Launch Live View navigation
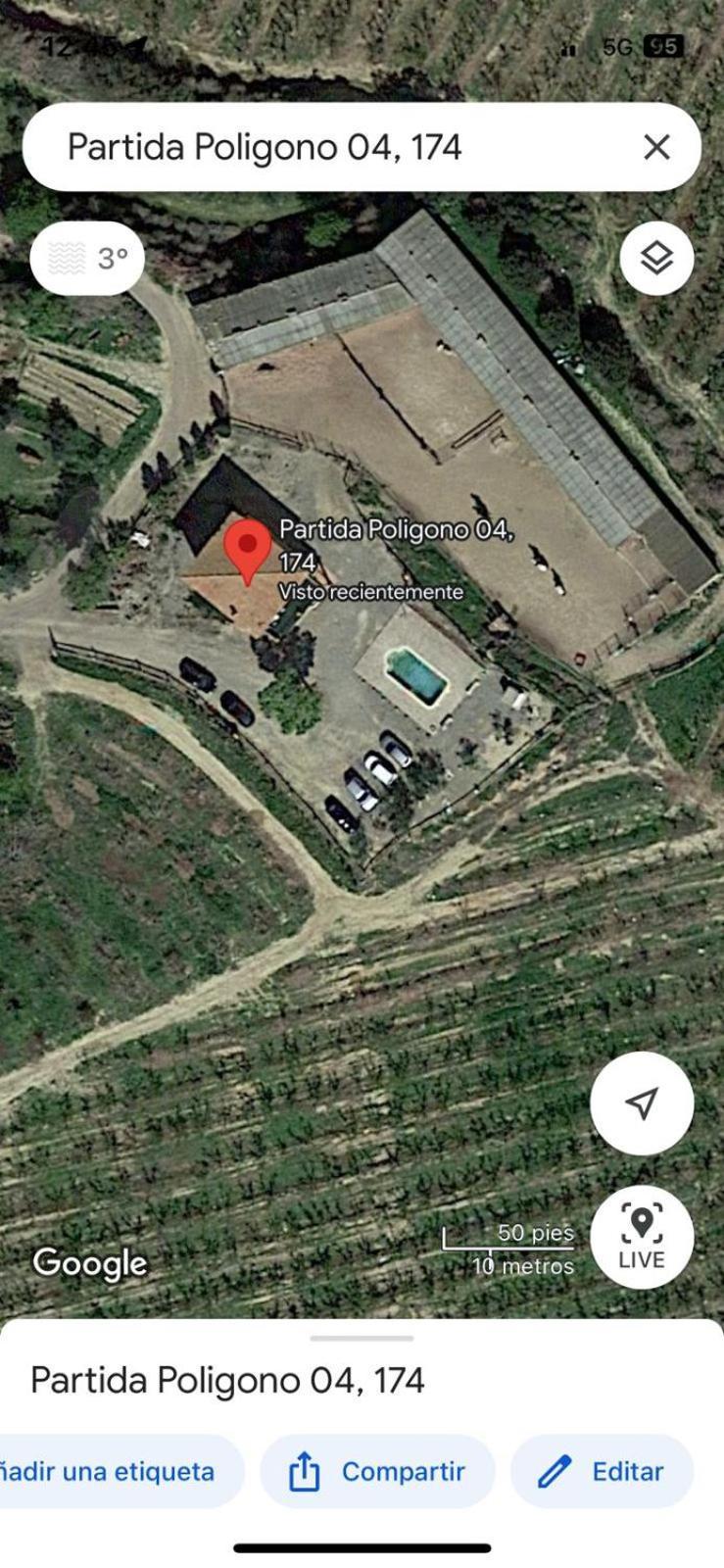 click(642, 1237)
